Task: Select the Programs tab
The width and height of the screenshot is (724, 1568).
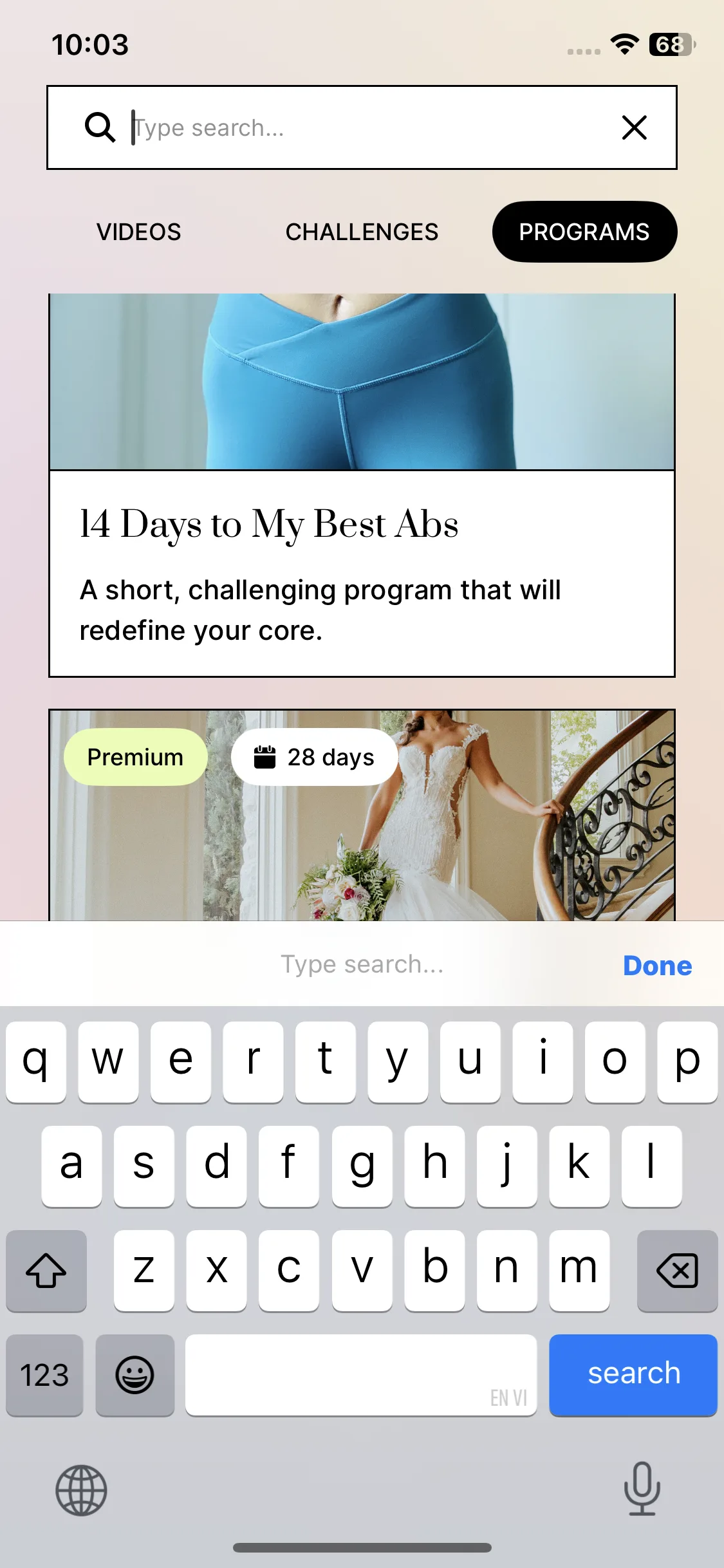Action: 584,232
